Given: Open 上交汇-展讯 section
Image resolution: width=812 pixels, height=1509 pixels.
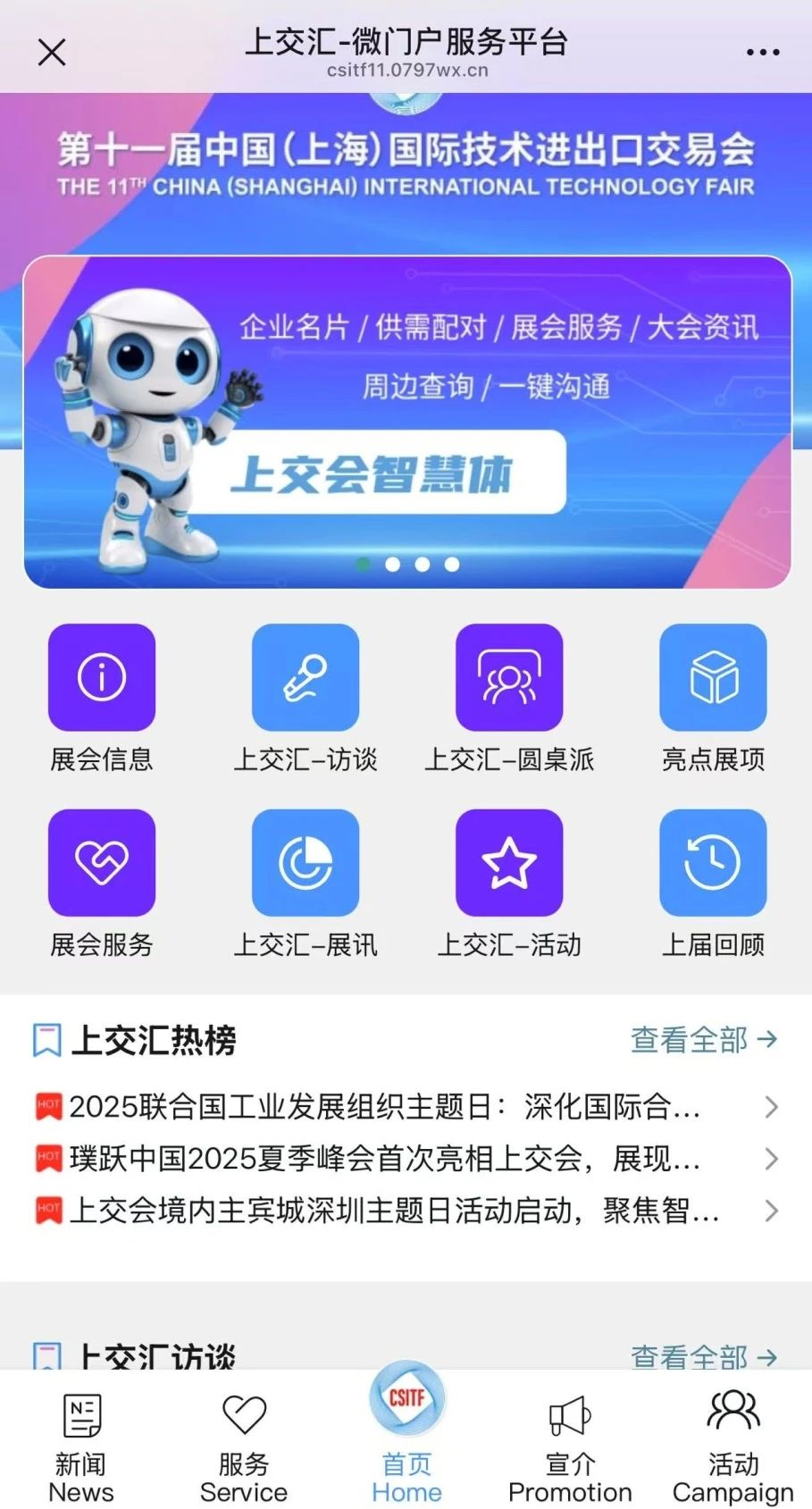Looking at the screenshot, I should 306,863.
